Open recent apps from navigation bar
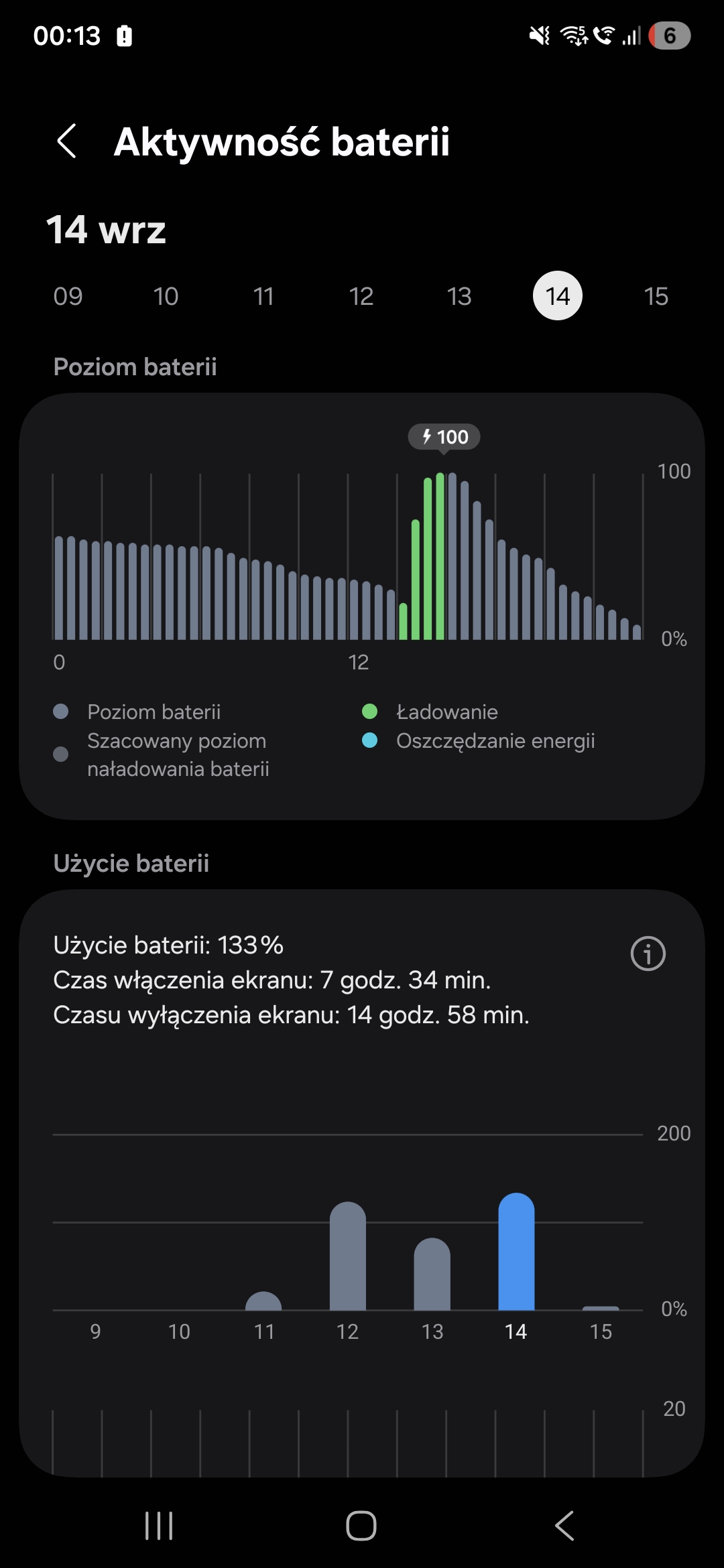Image resolution: width=724 pixels, height=1568 pixels. (159, 1526)
